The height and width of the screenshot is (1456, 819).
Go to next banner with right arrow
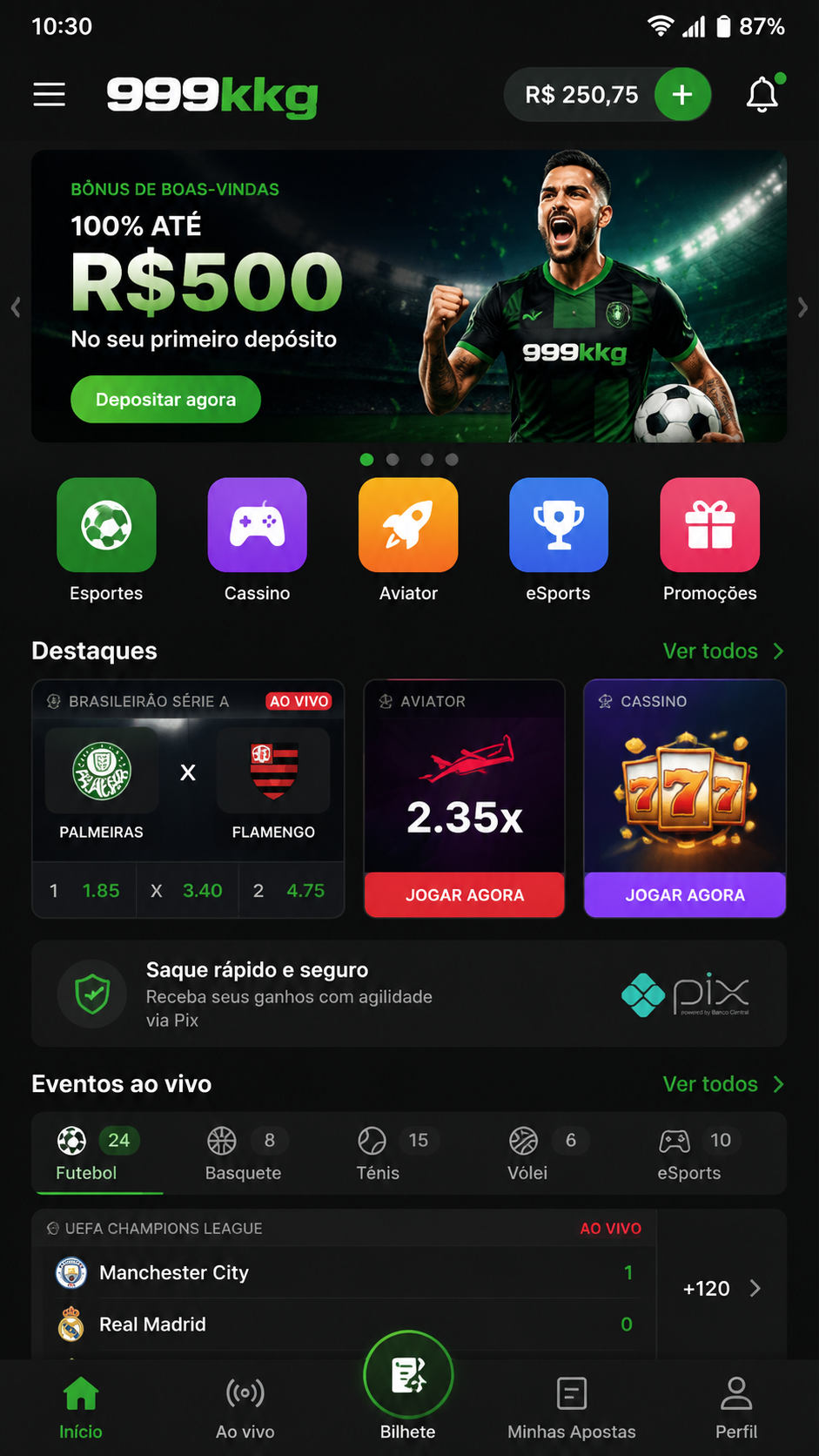pyautogui.click(x=802, y=307)
